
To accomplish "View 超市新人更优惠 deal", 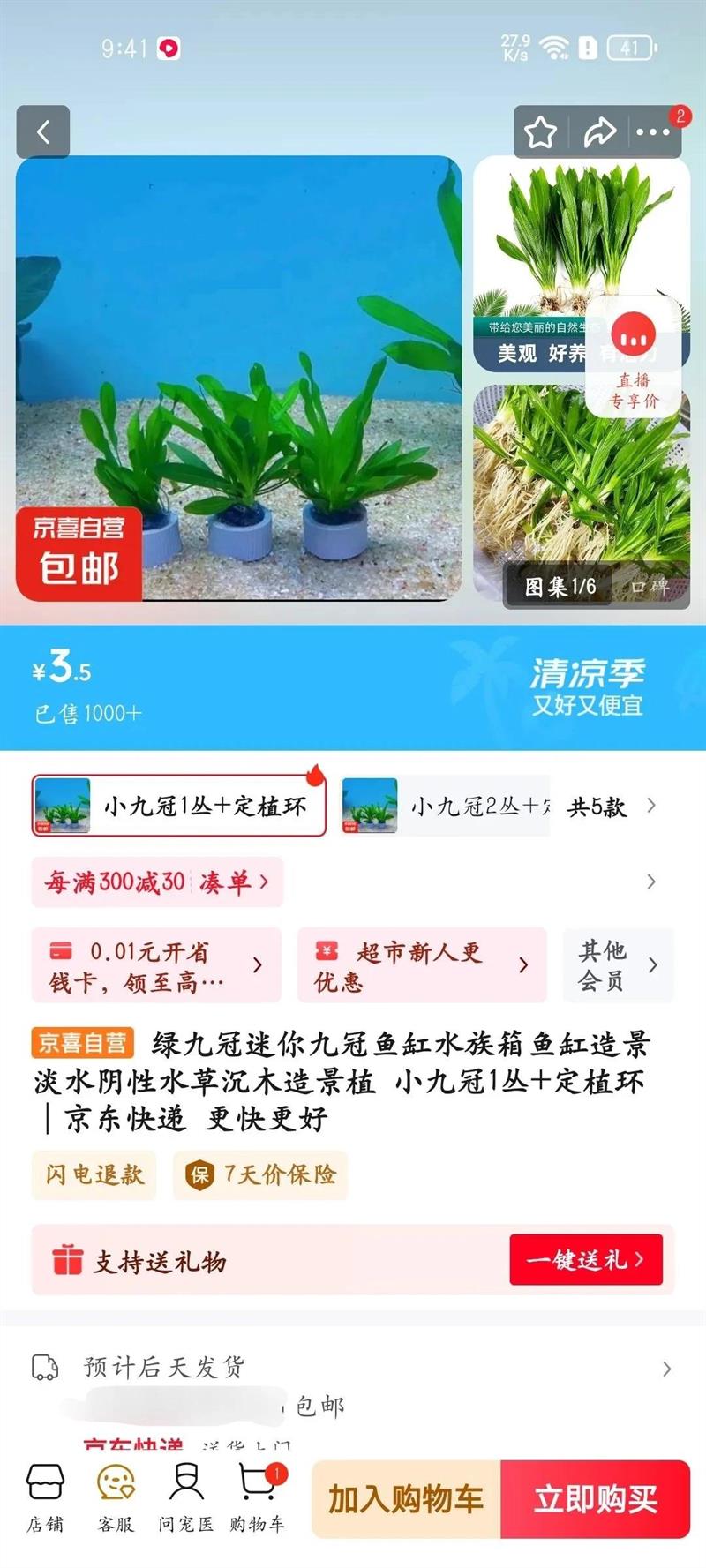I will (x=422, y=965).
